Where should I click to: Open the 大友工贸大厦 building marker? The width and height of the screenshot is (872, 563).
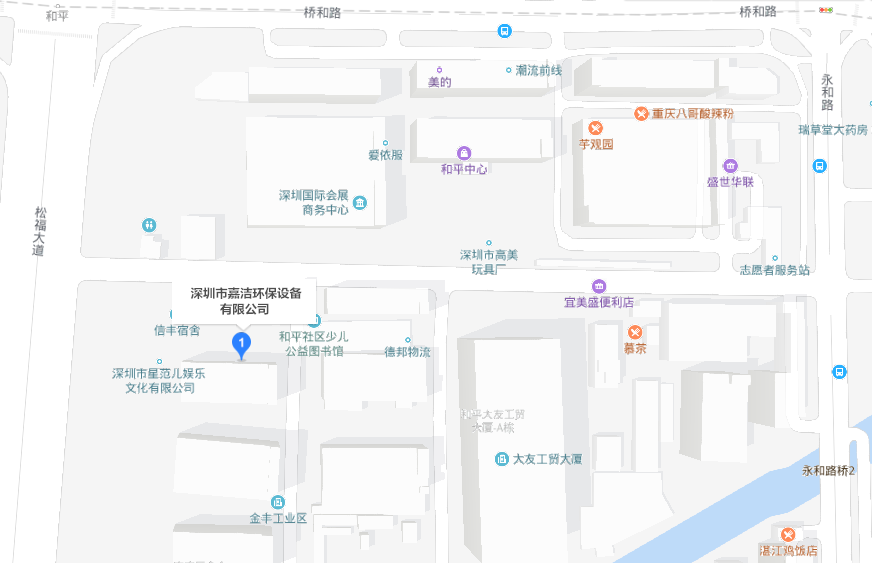(x=501, y=460)
